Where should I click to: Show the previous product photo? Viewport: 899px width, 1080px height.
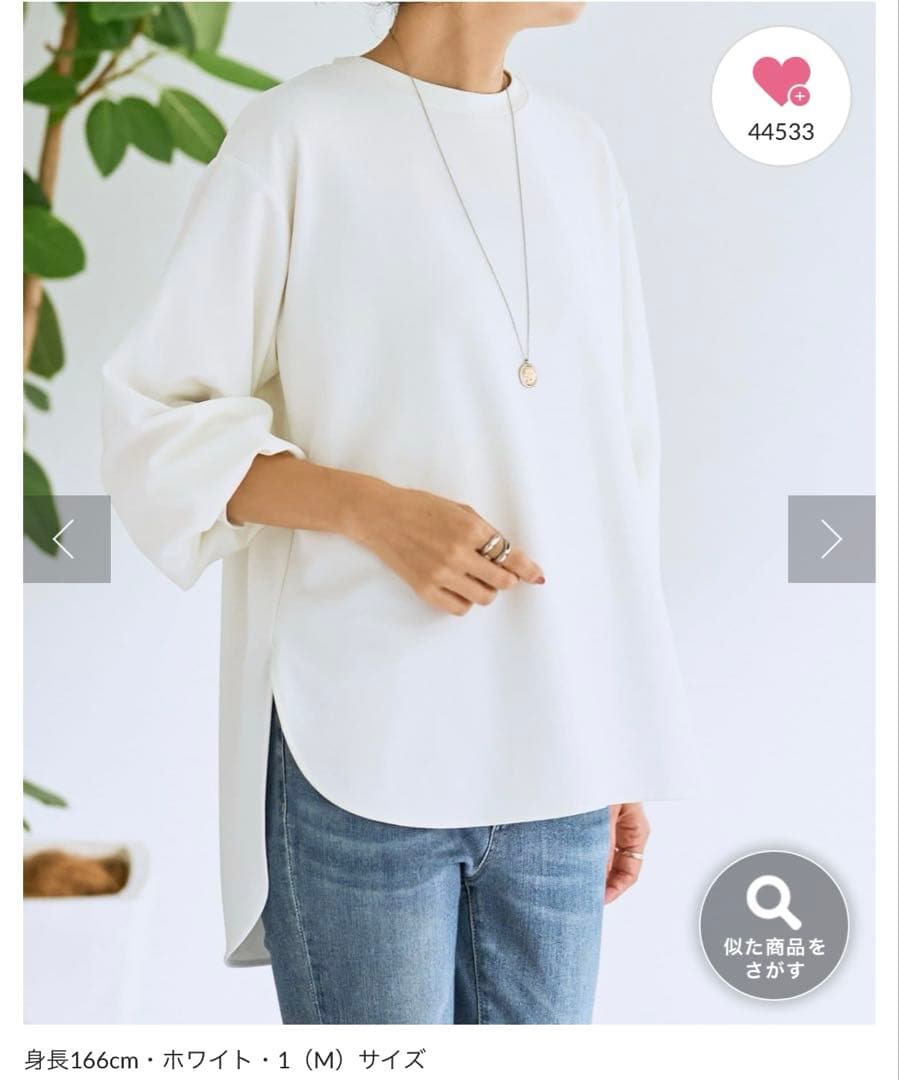tap(66, 539)
